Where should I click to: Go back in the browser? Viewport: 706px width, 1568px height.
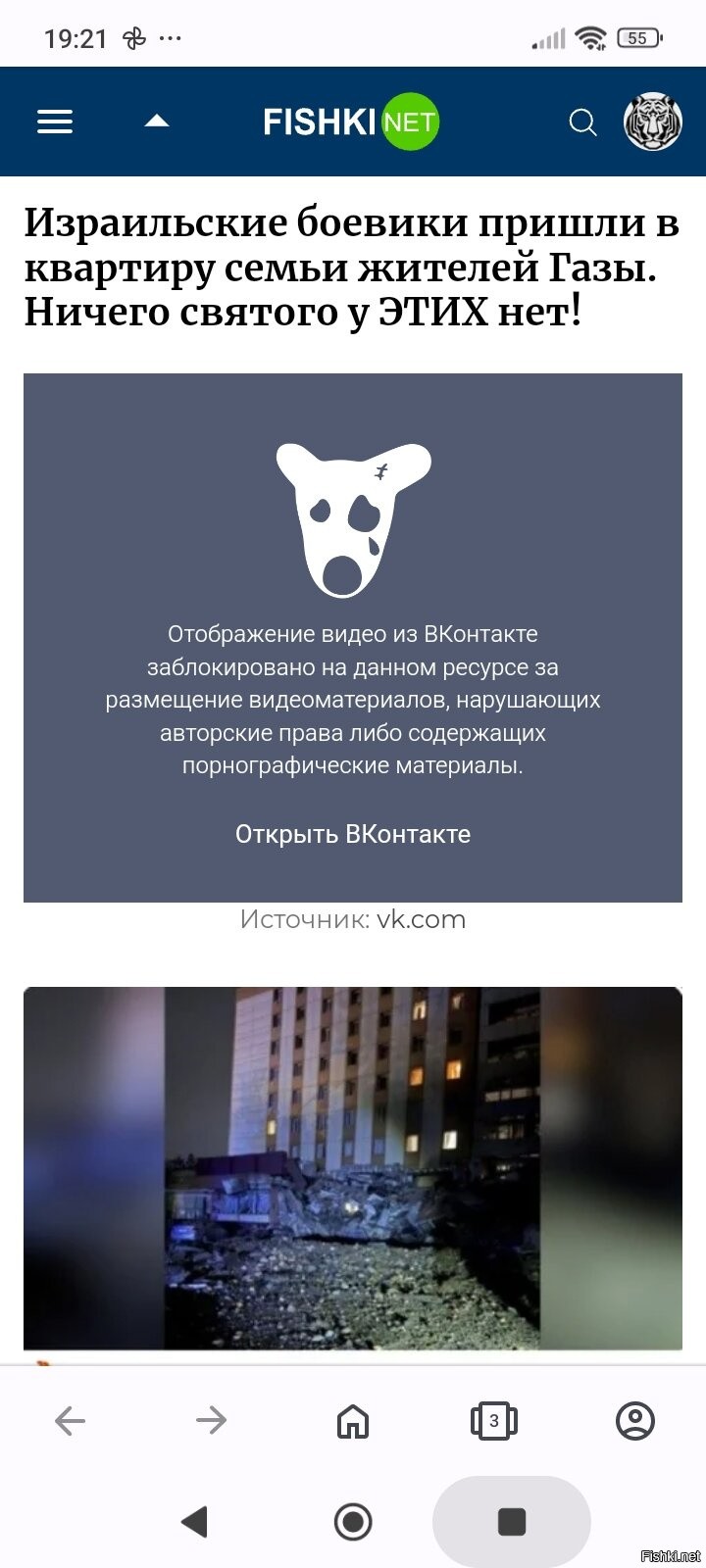pyautogui.click(x=71, y=1420)
